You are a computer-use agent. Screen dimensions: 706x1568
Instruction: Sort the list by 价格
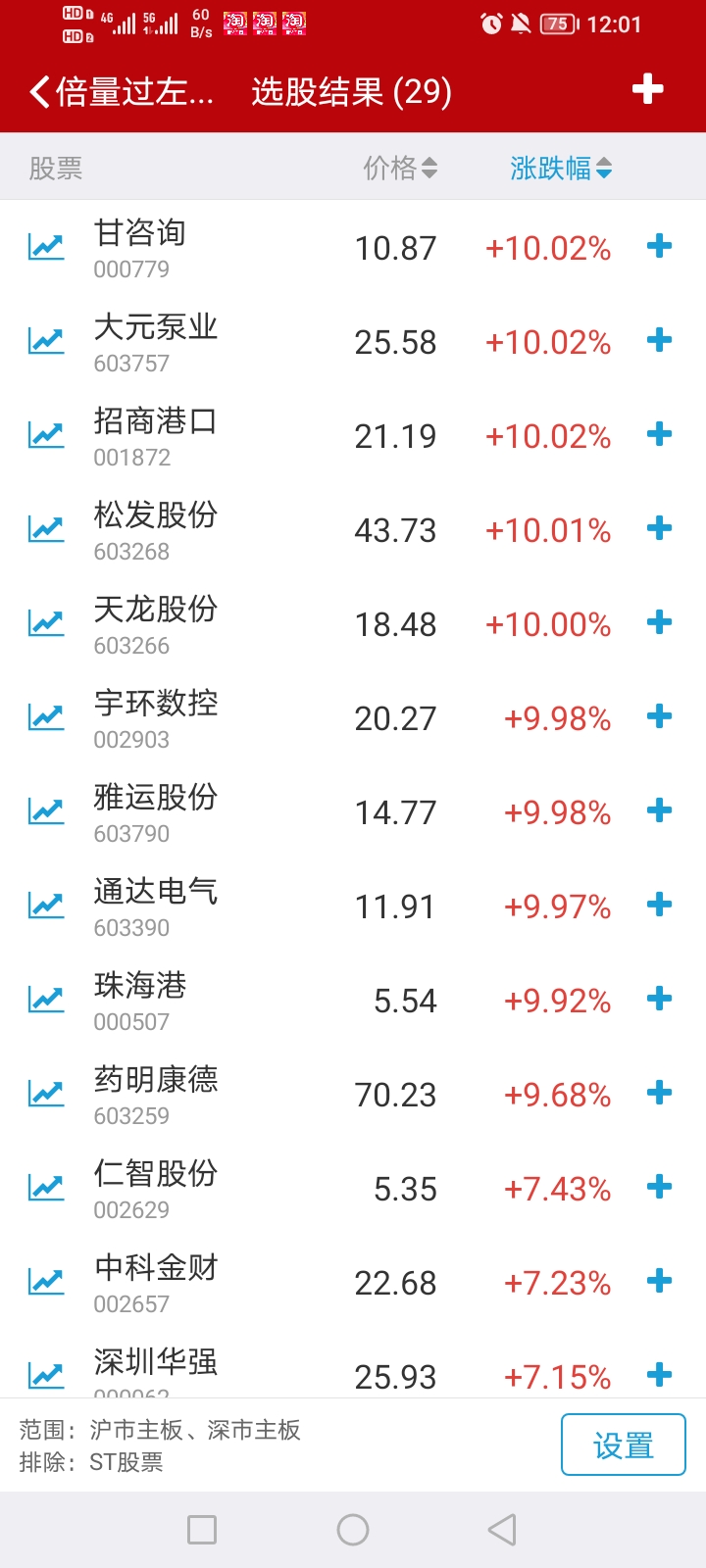(400, 169)
